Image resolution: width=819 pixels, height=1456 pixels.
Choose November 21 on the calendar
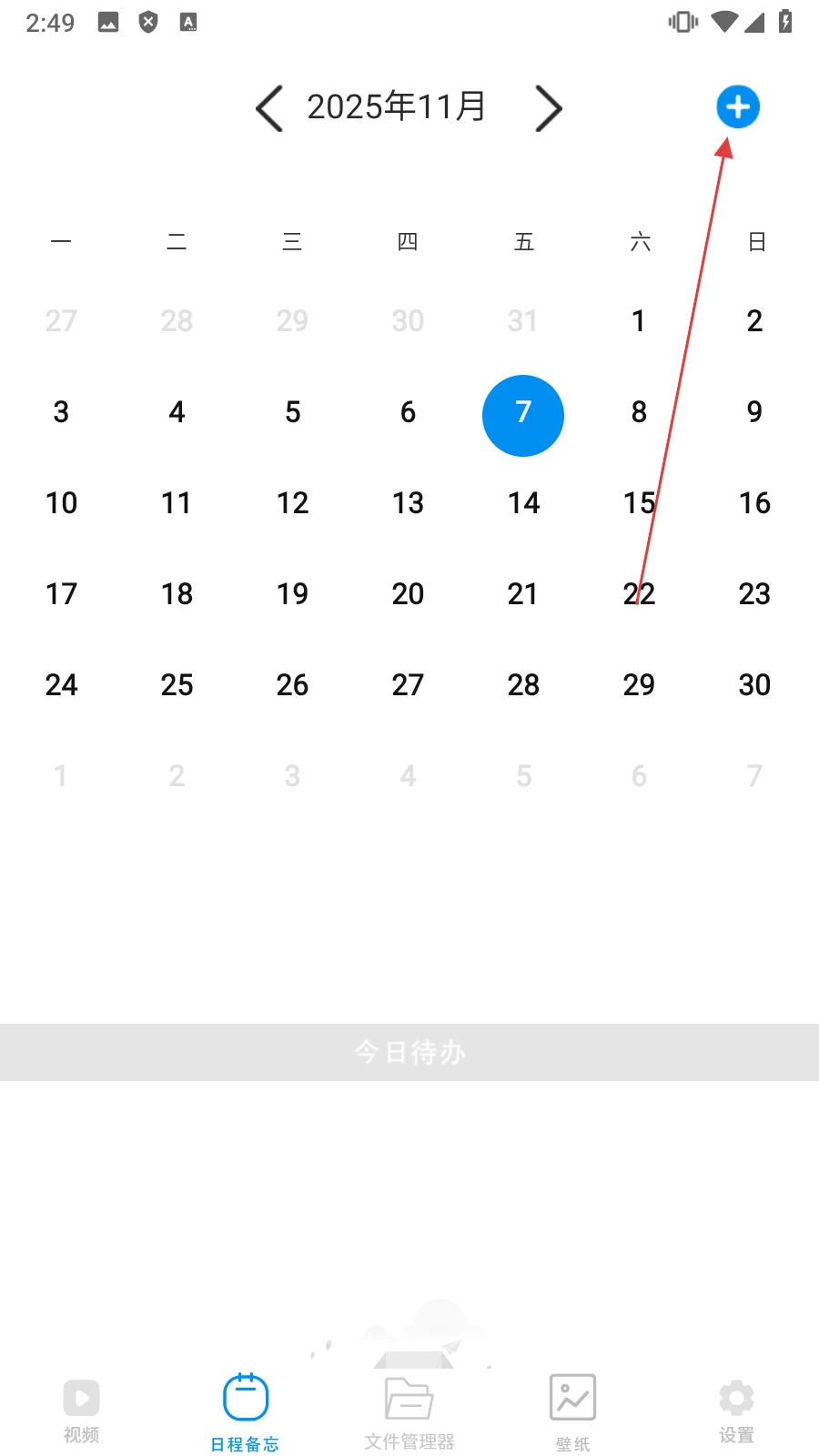tap(523, 594)
